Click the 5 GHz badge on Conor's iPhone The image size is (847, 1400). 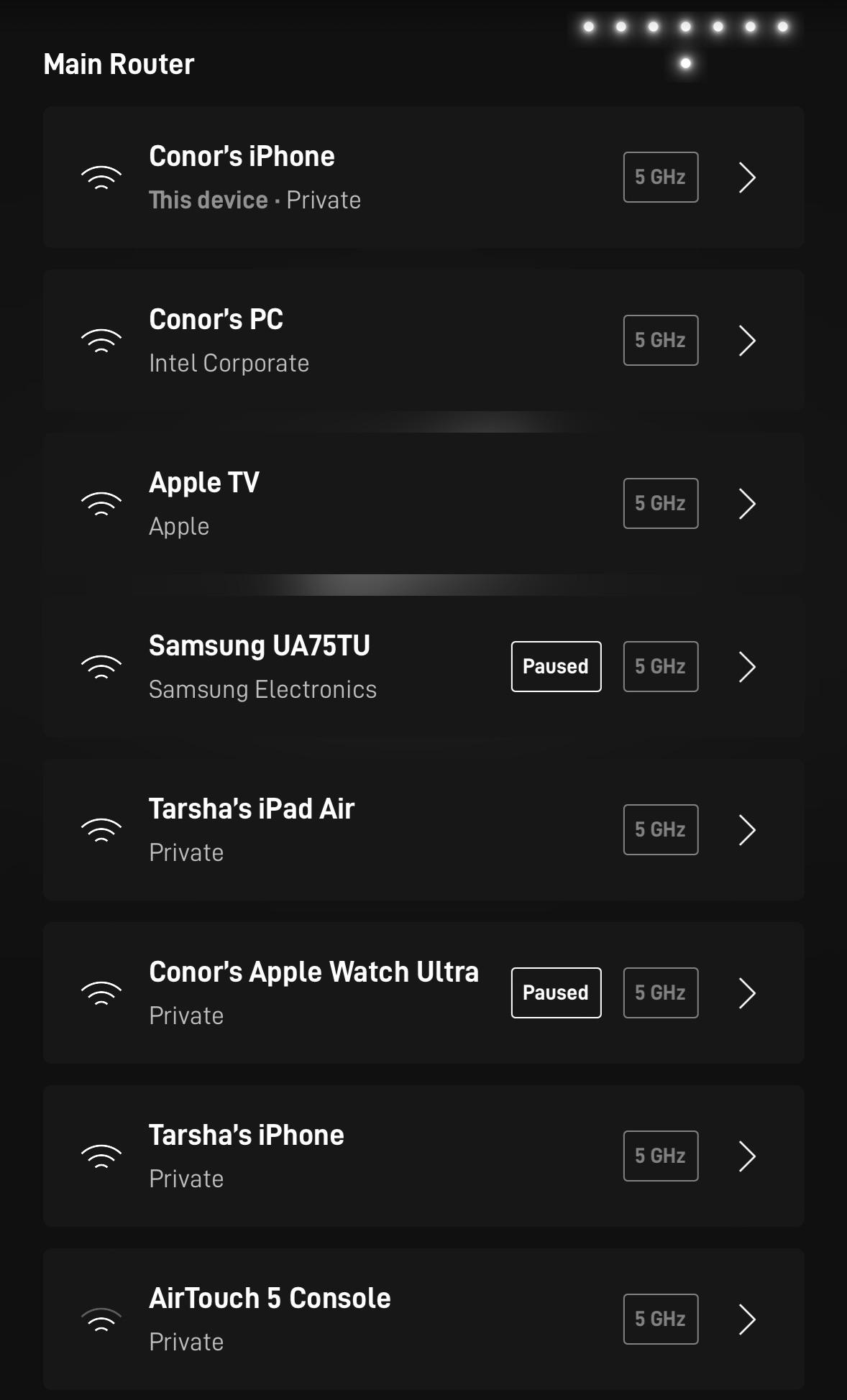coord(660,176)
